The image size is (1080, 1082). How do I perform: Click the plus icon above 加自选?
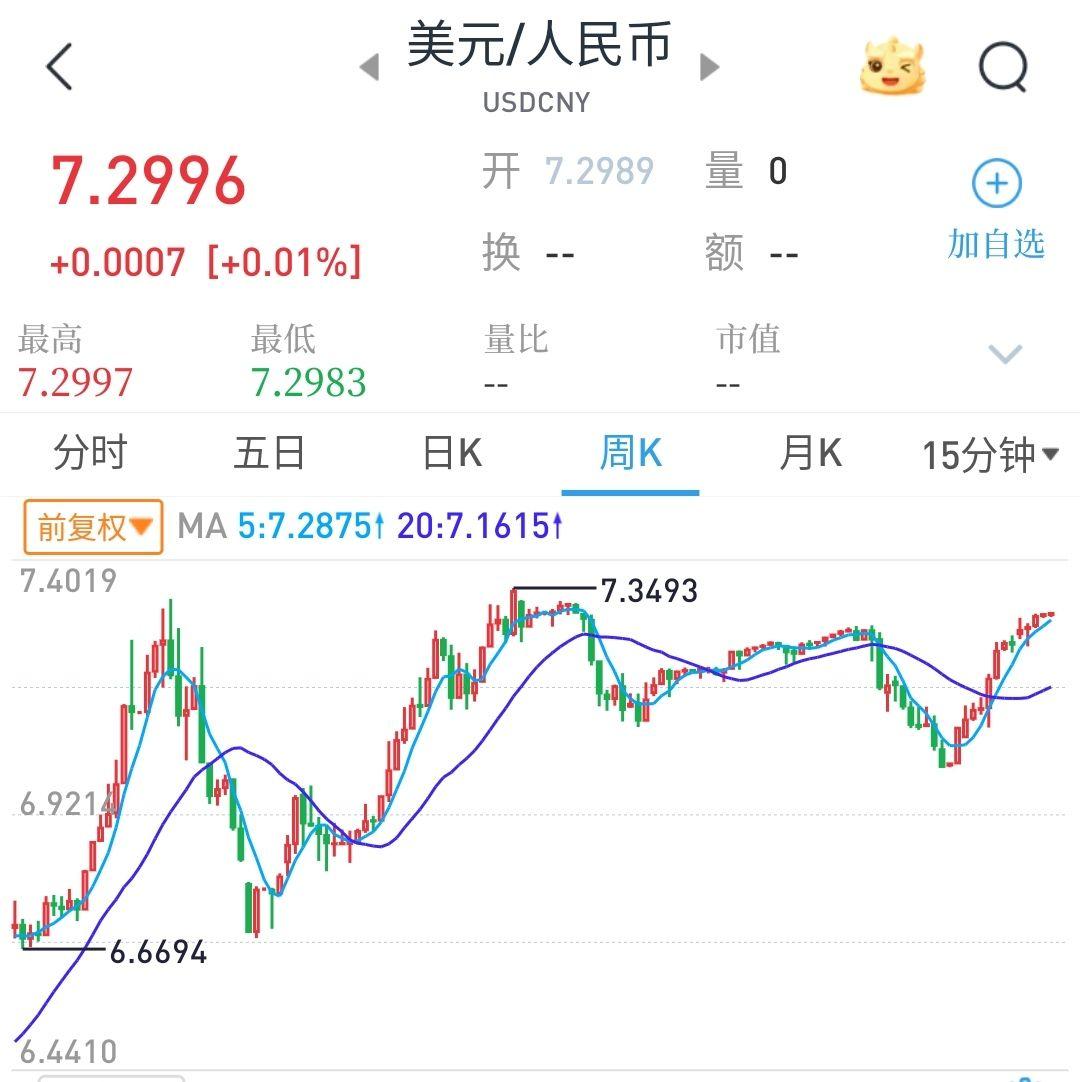[995, 183]
